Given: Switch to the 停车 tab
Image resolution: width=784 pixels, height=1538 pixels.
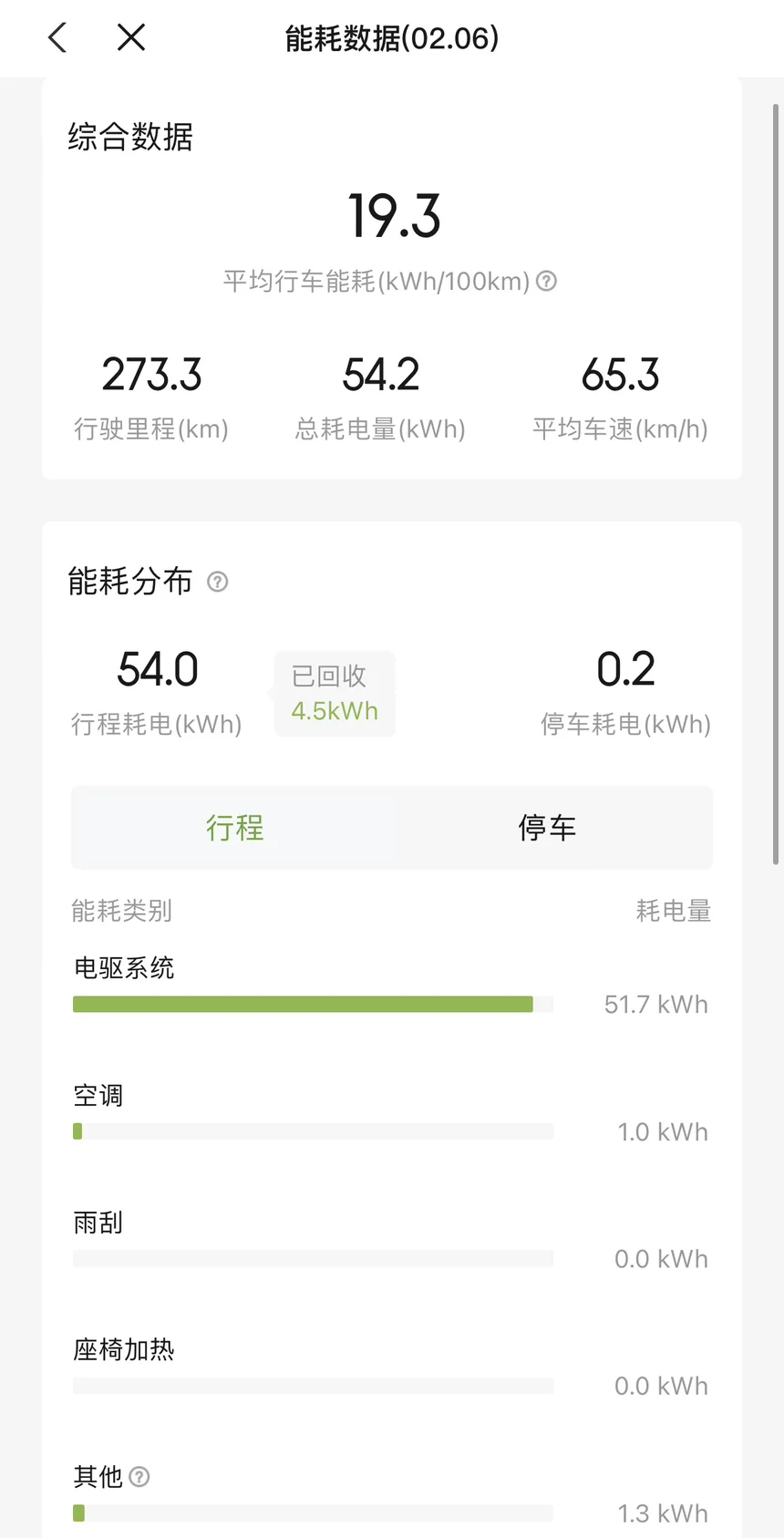Looking at the screenshot, I should (547, 828).
